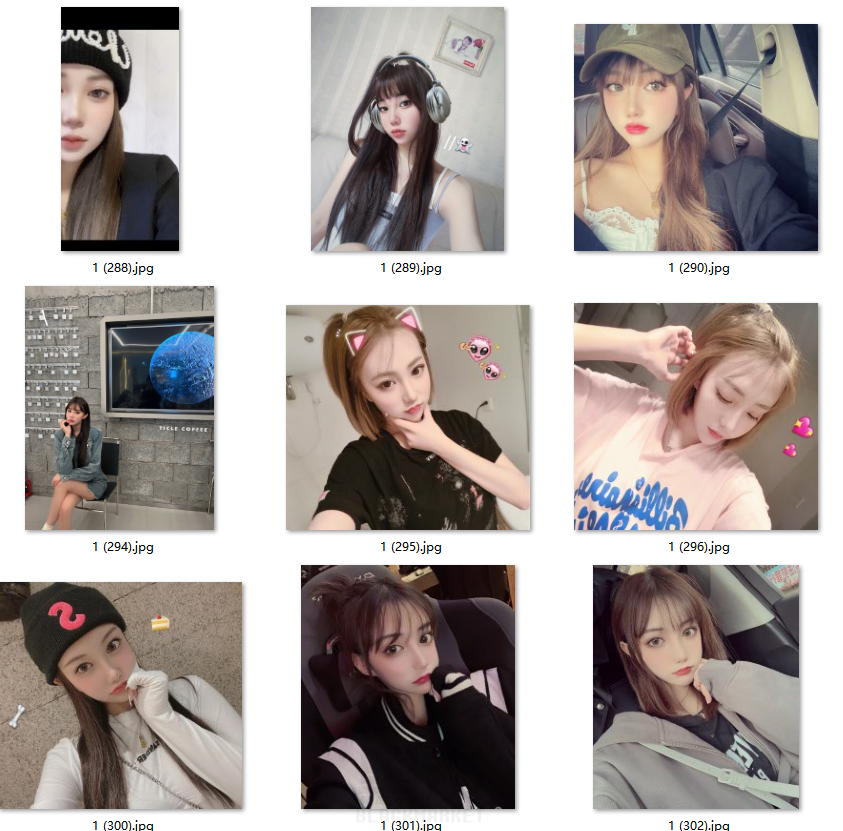Screen dimensions: 843x831
Task: Select photo 1 (290).jpg
Action: 695,137
